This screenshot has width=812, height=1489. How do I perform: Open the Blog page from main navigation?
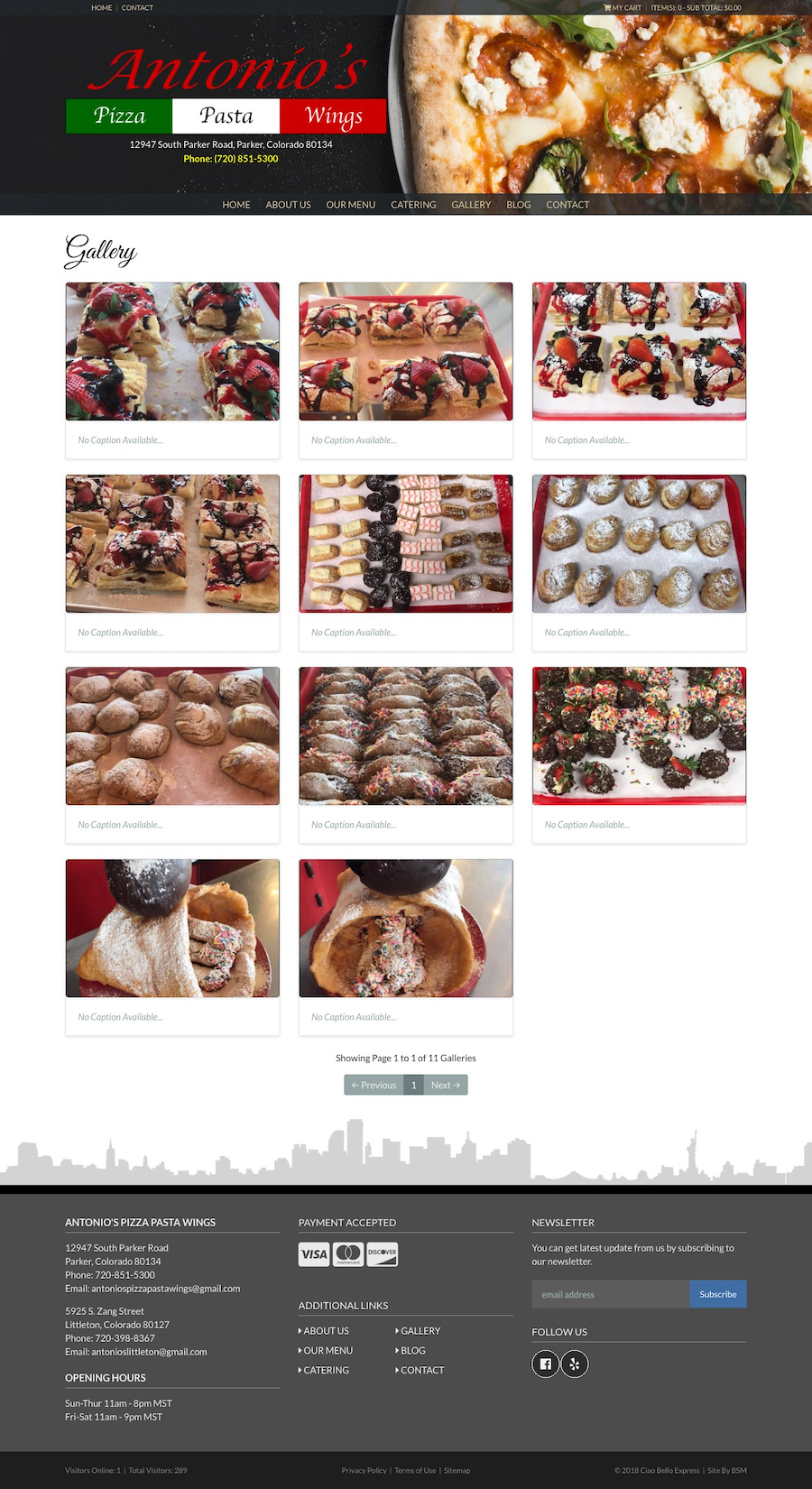click(x=519, y=205)
